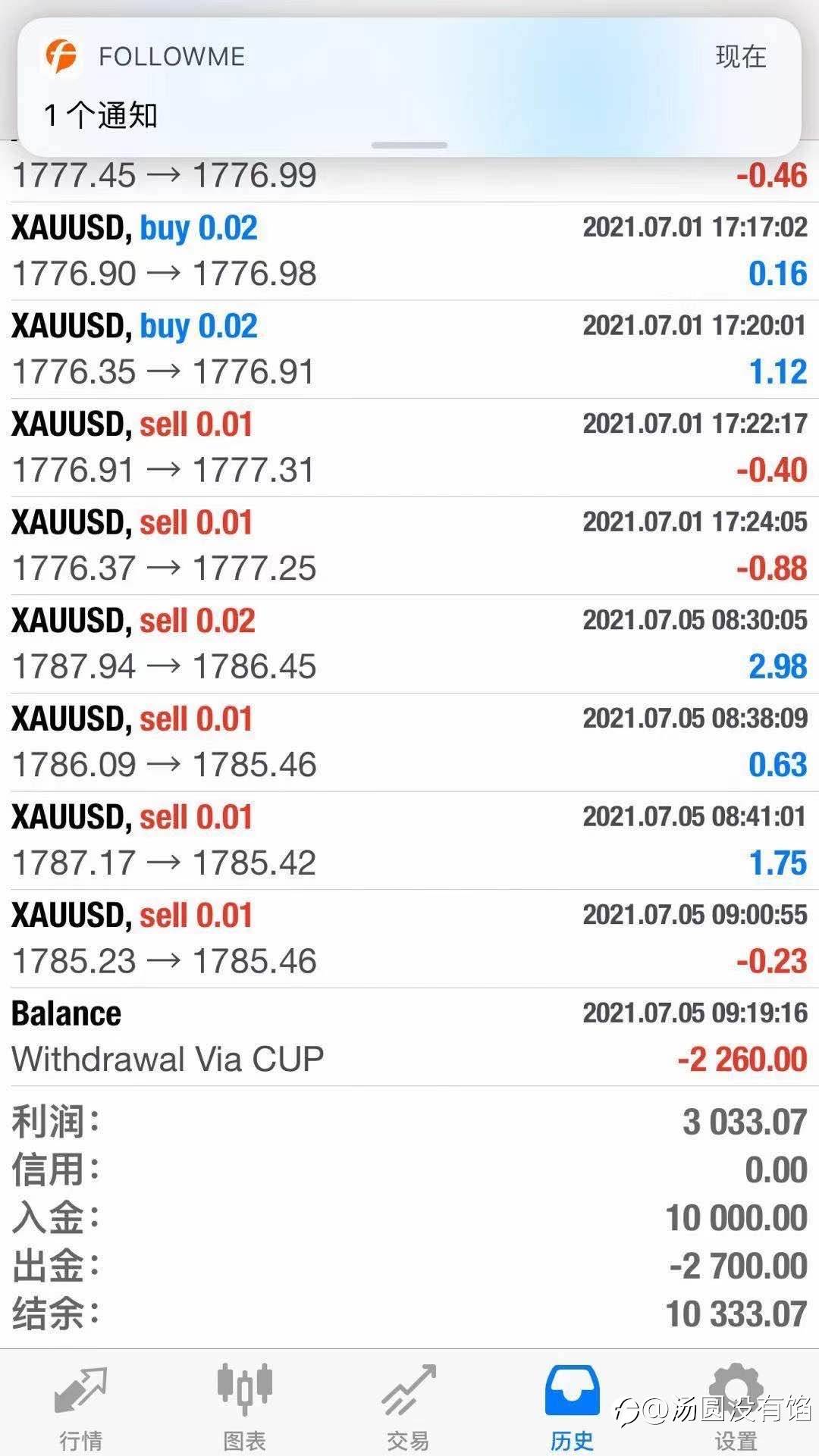Open the XAUUSD sell trade at 17:22:17

(x=409, y=448)
